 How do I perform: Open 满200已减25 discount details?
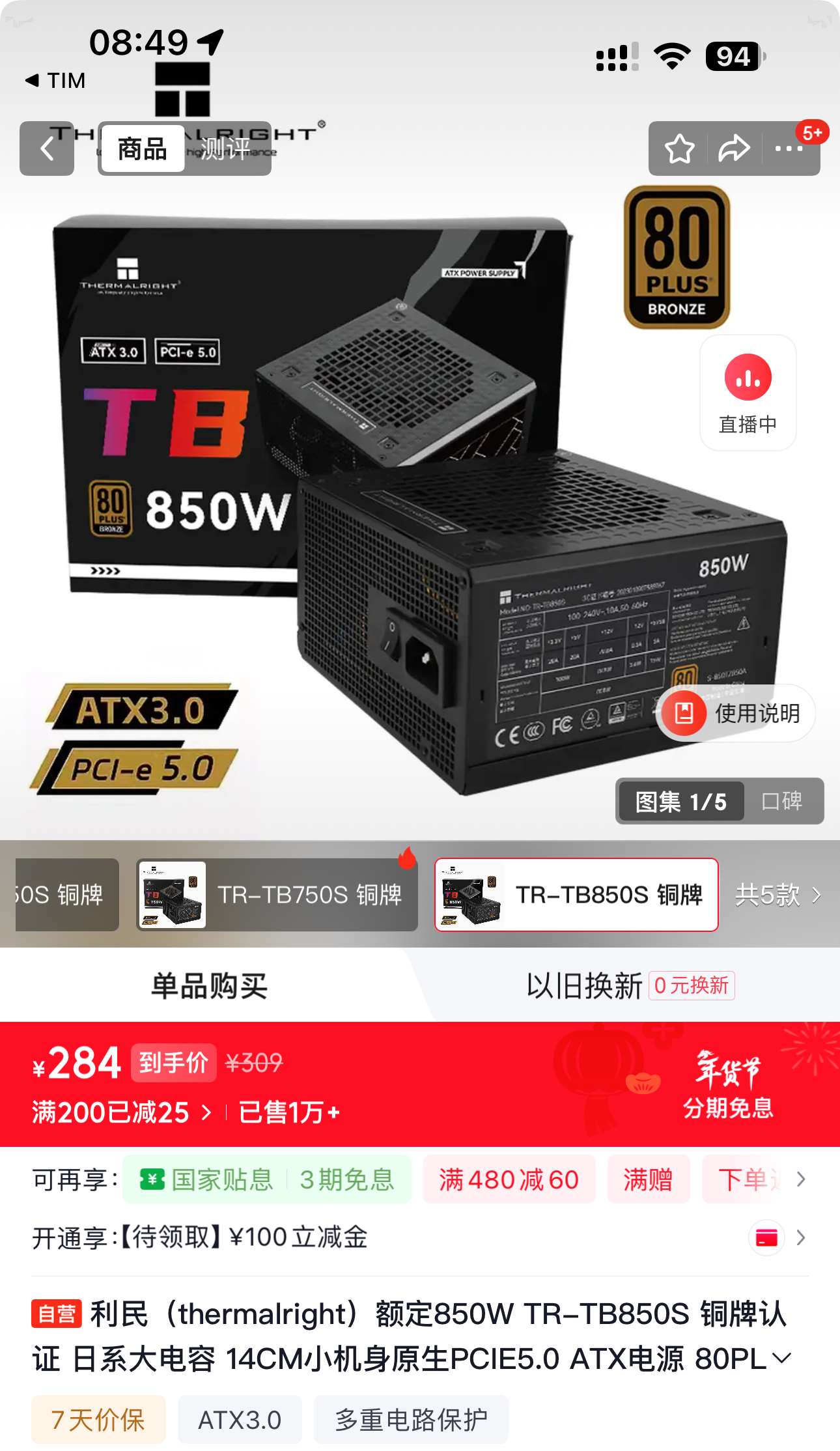122,1112
